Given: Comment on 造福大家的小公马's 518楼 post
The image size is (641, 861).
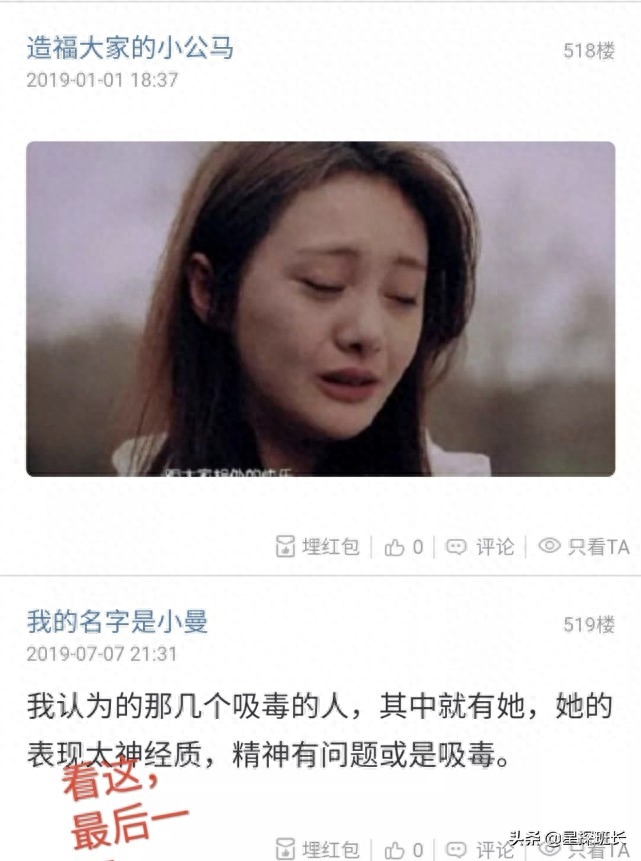Looking at the screenshot, I should [x=480, y=546].
